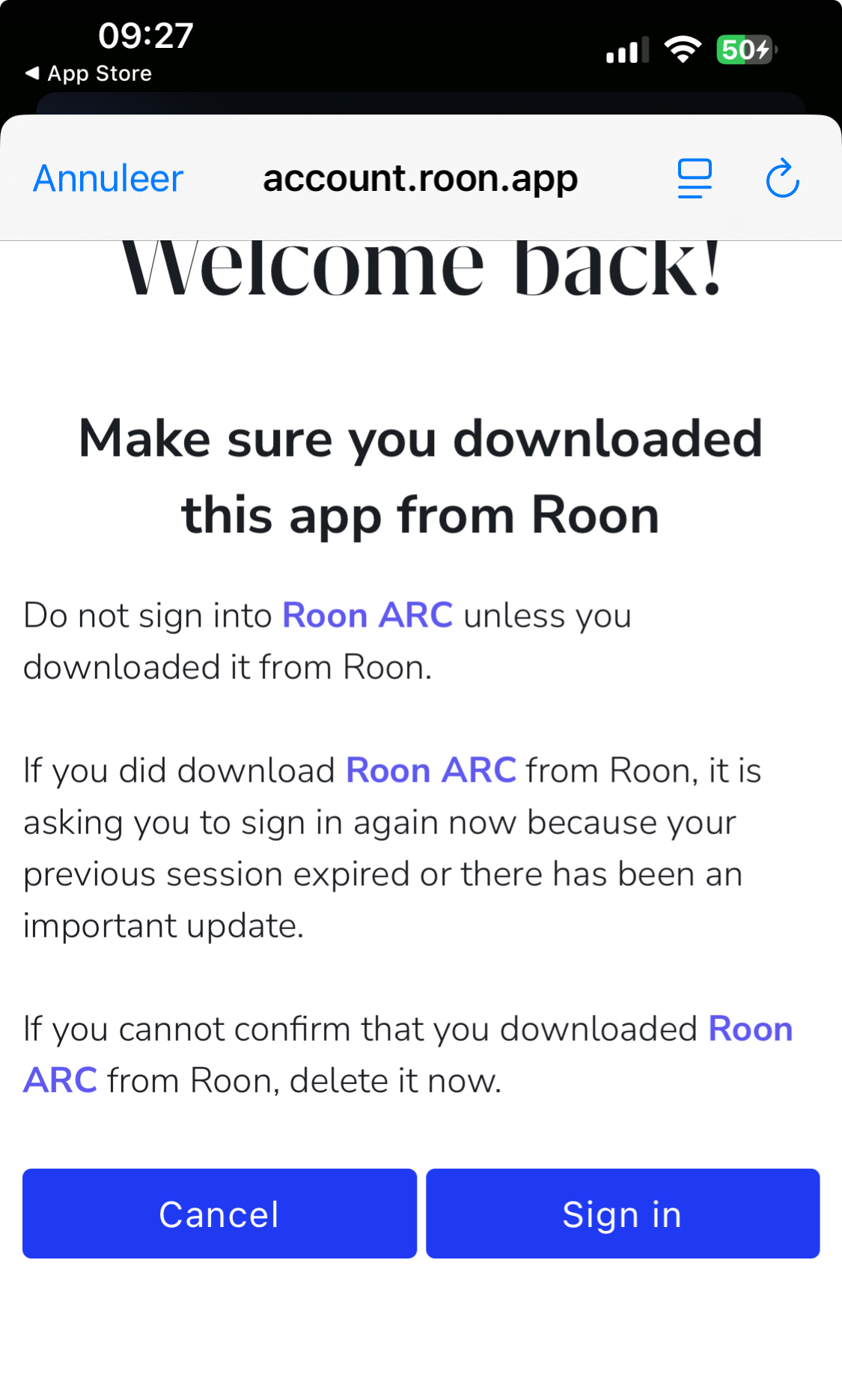Reload the account.roon.app page
The height and width of the screenshot is (1400, 842).
tap(783, 178)
